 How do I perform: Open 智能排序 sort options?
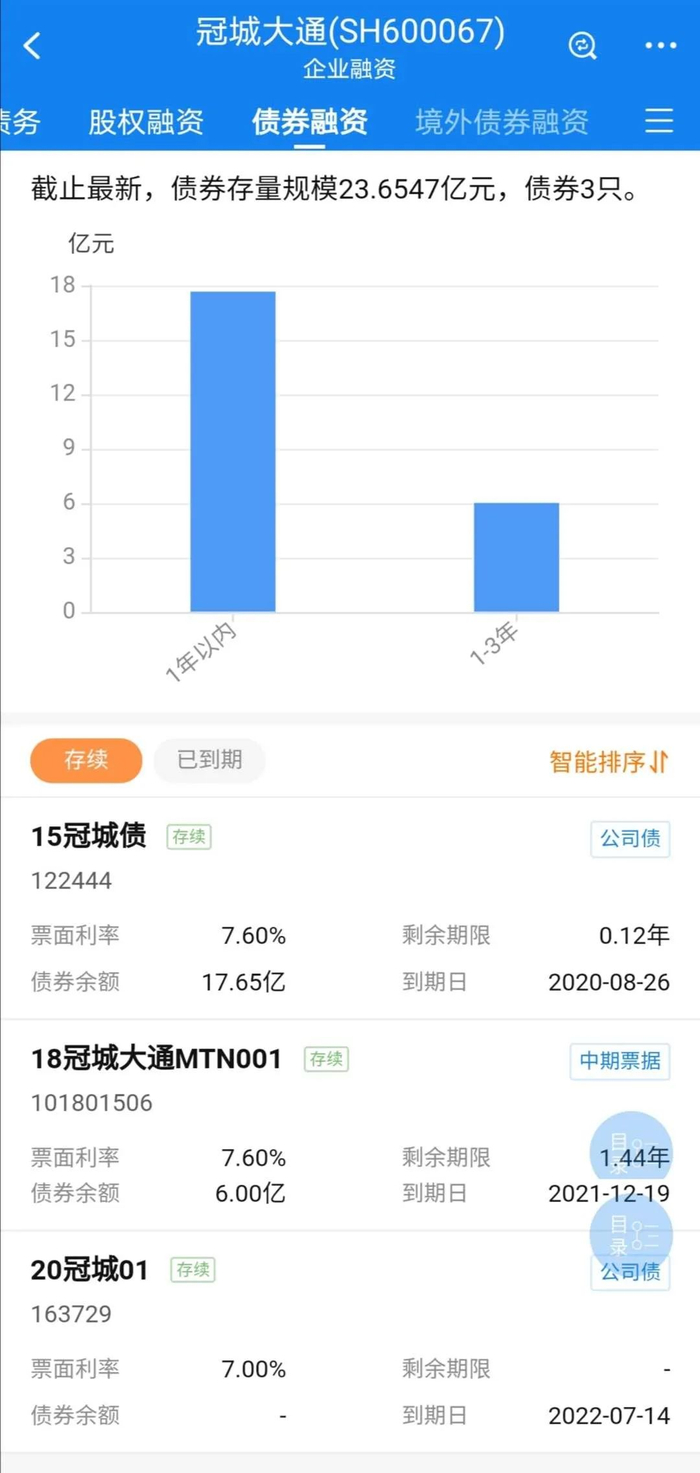pos(608,763)
